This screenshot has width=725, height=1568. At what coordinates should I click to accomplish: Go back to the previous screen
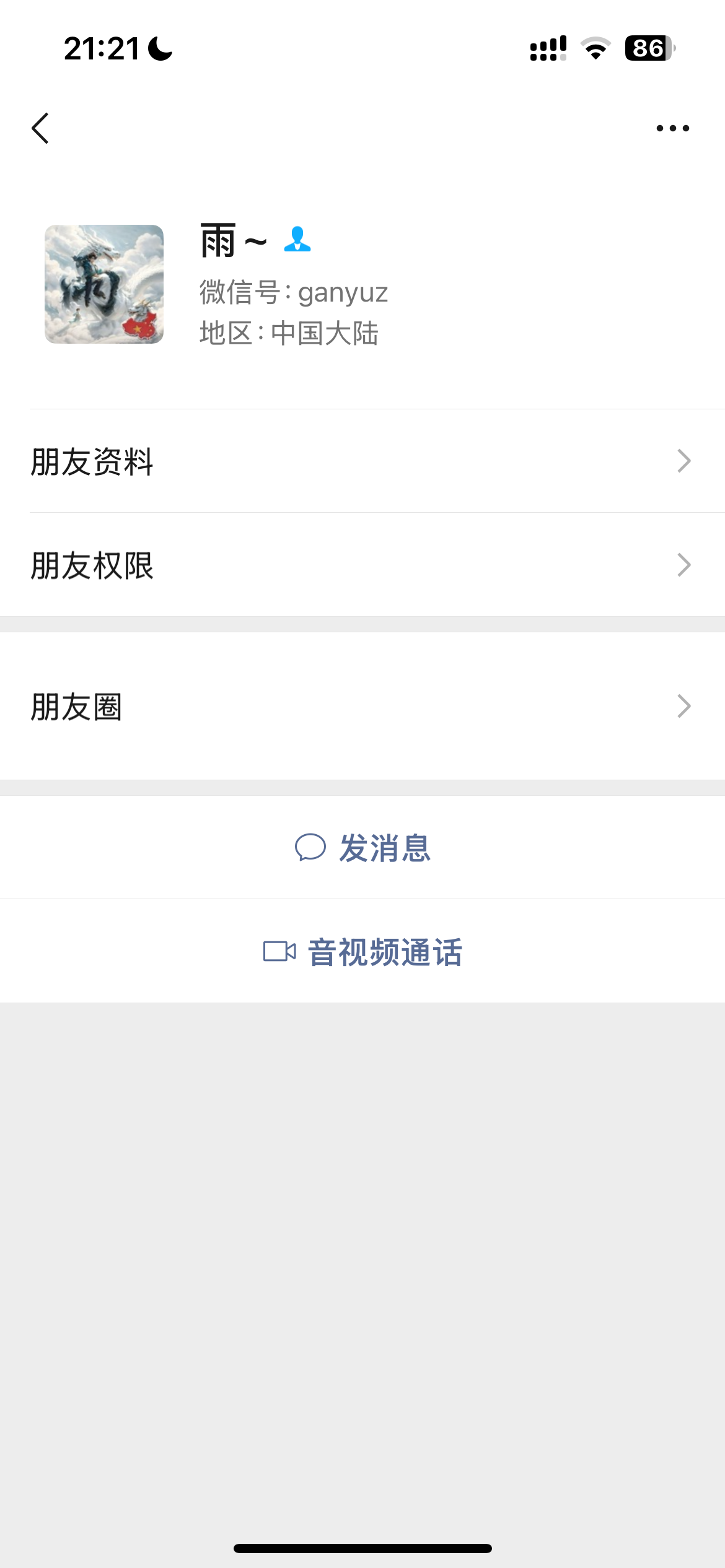(41, 128)
